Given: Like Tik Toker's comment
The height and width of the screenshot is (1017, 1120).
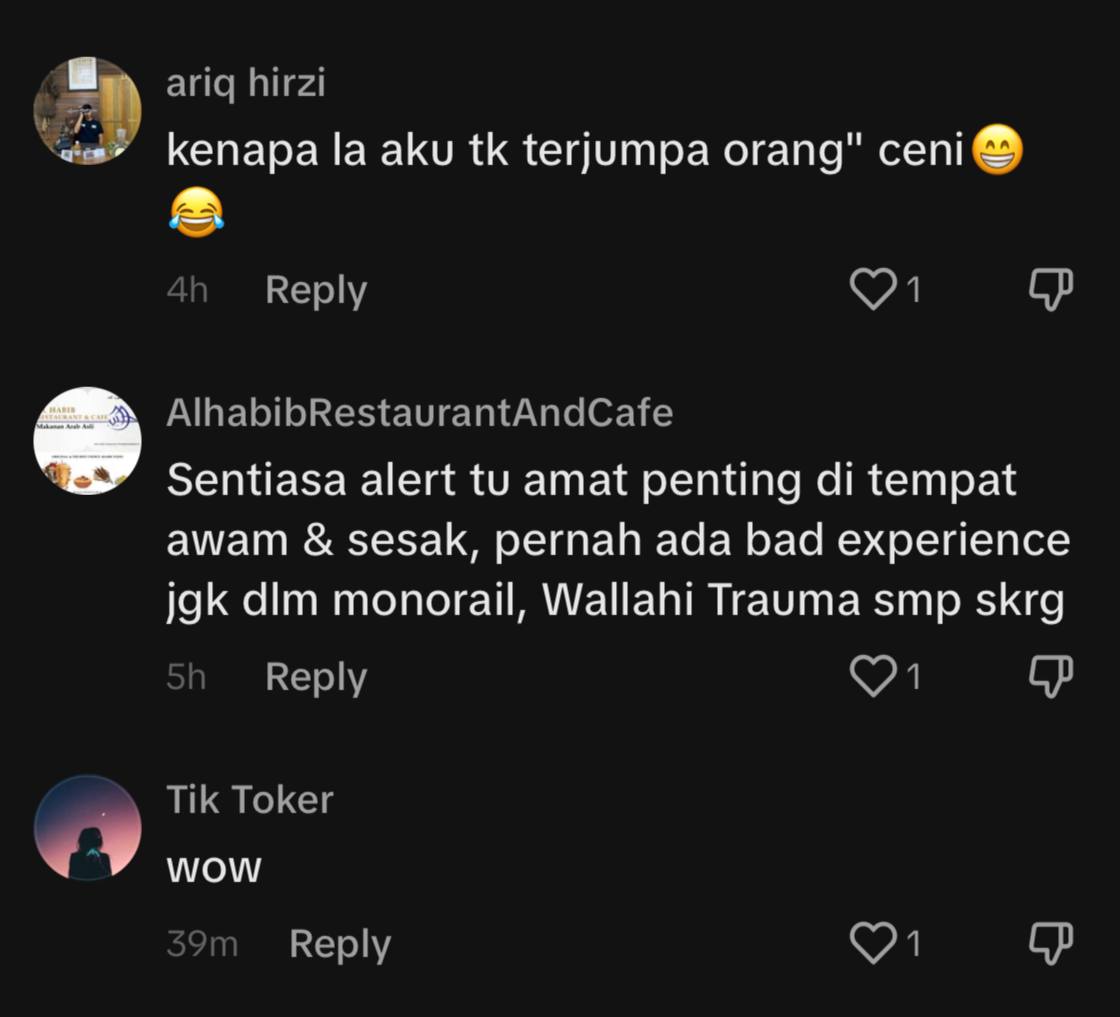Looking at the screenshot, I should pyautogui.click(x=872, y=944).
